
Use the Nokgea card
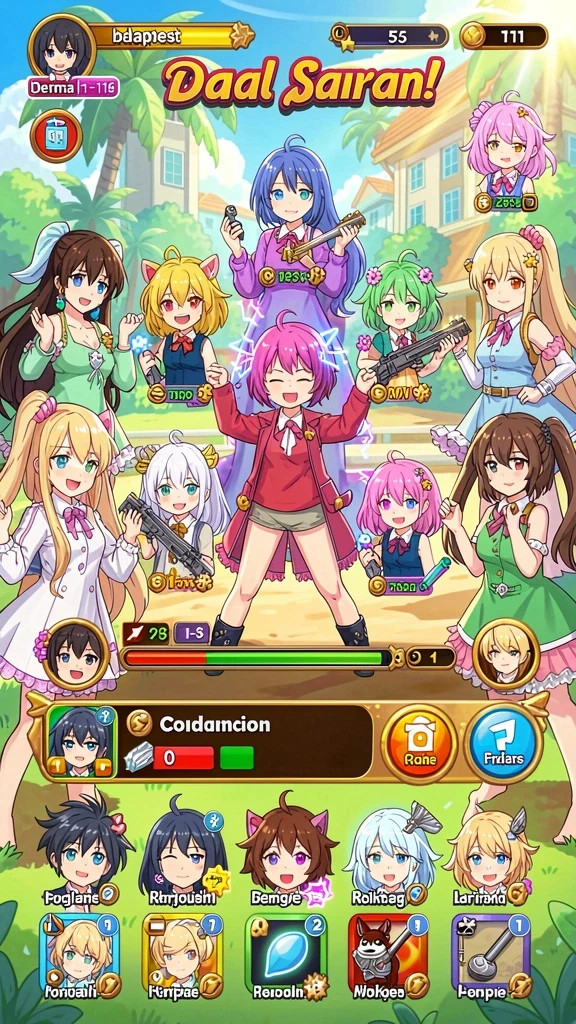tap(389, 957)
